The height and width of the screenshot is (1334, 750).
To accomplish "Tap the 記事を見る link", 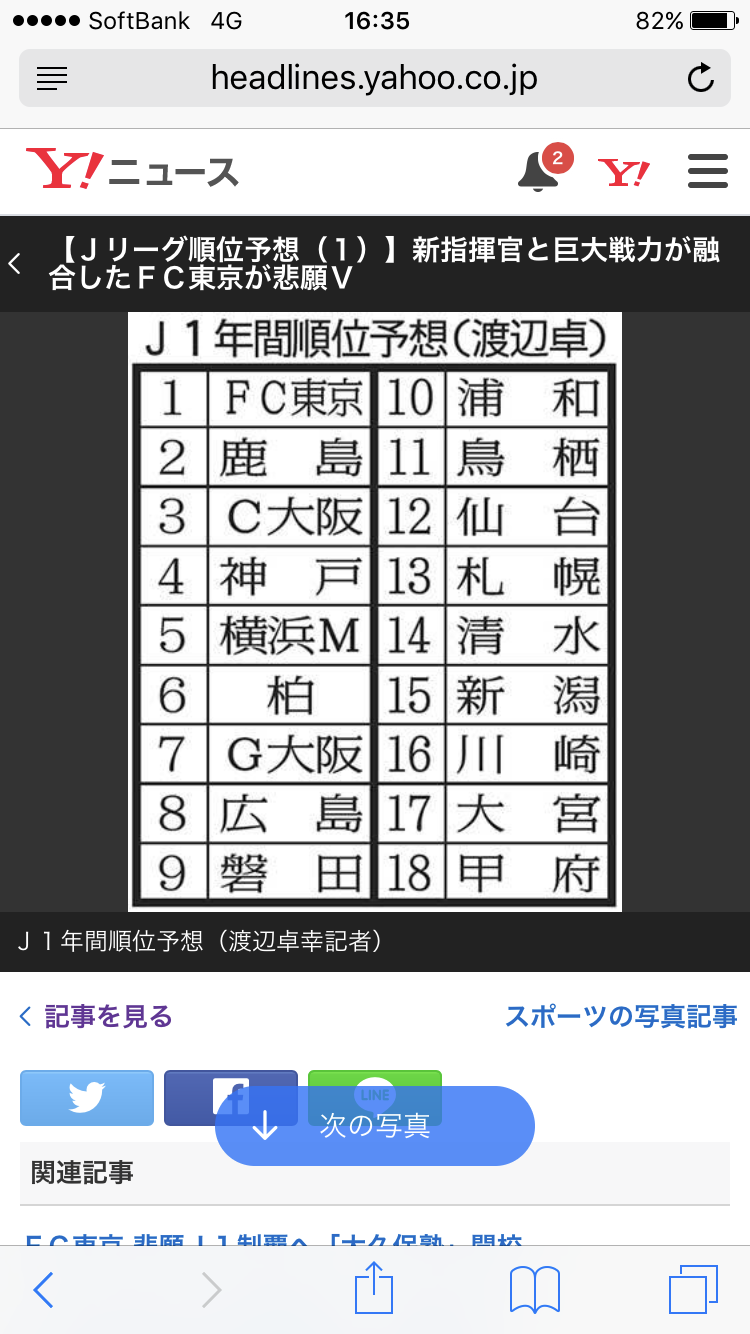I will click(97, 1017).
